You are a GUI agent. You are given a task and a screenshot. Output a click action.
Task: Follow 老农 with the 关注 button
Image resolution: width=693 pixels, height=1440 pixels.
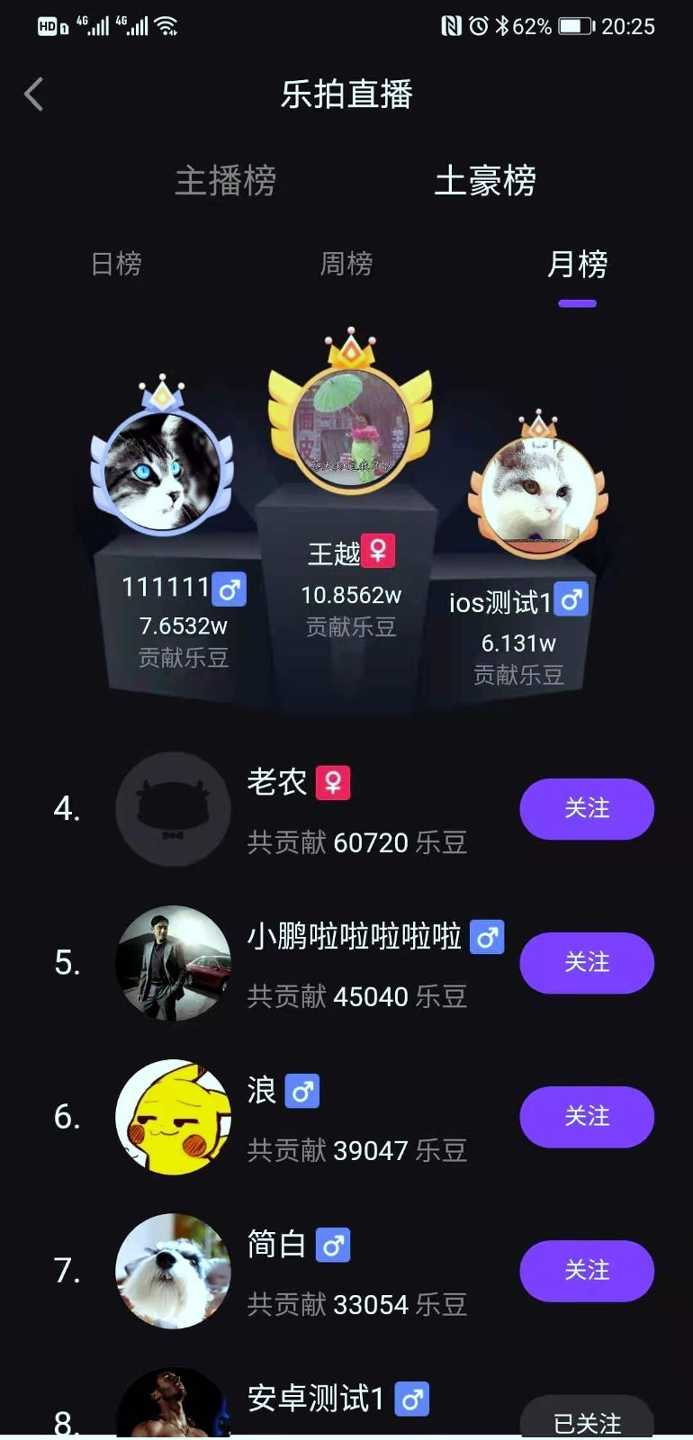[587, 809]
